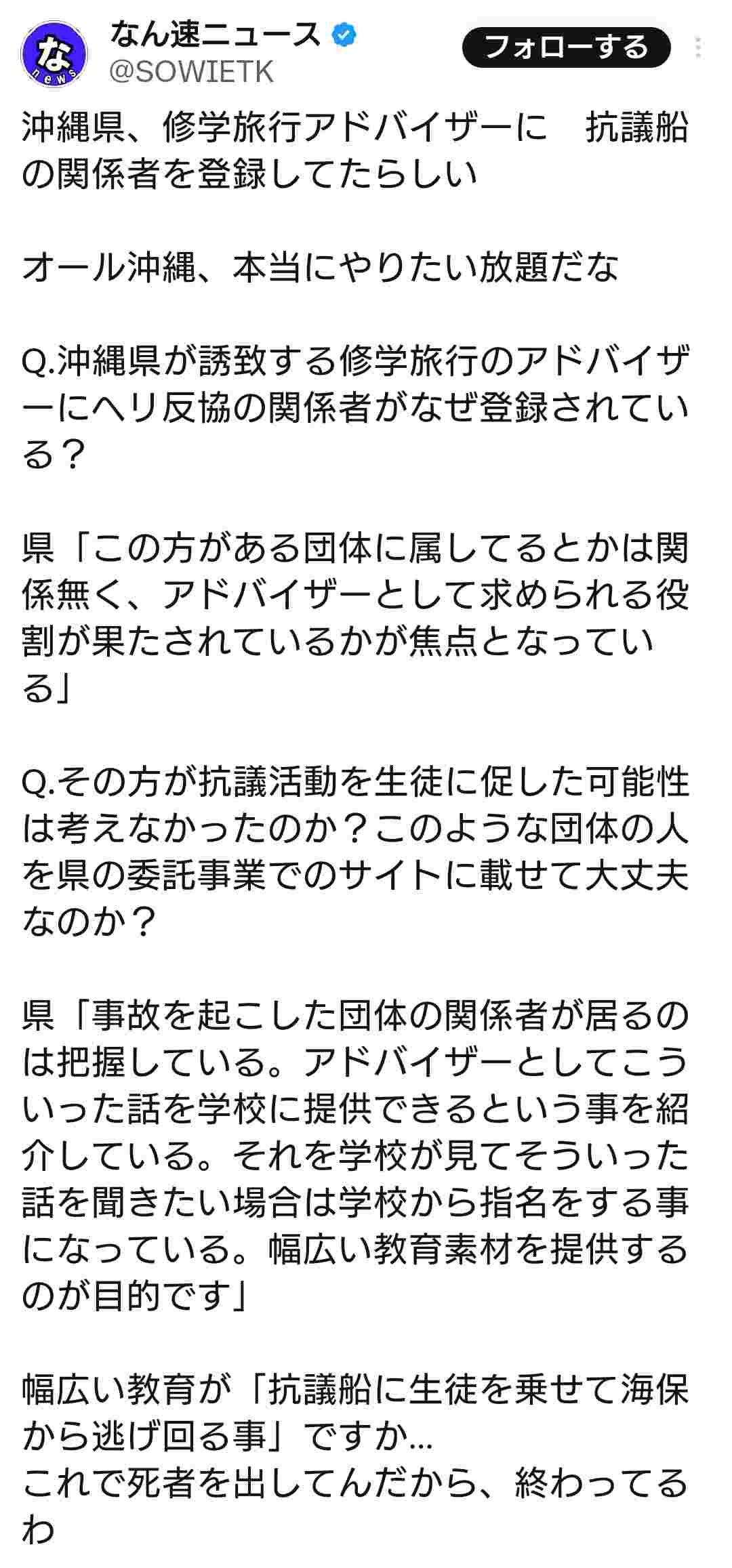The height and width of the screenshot is (1568, 732).
Task: Tap the フォローする button
Action: [566, 47]
